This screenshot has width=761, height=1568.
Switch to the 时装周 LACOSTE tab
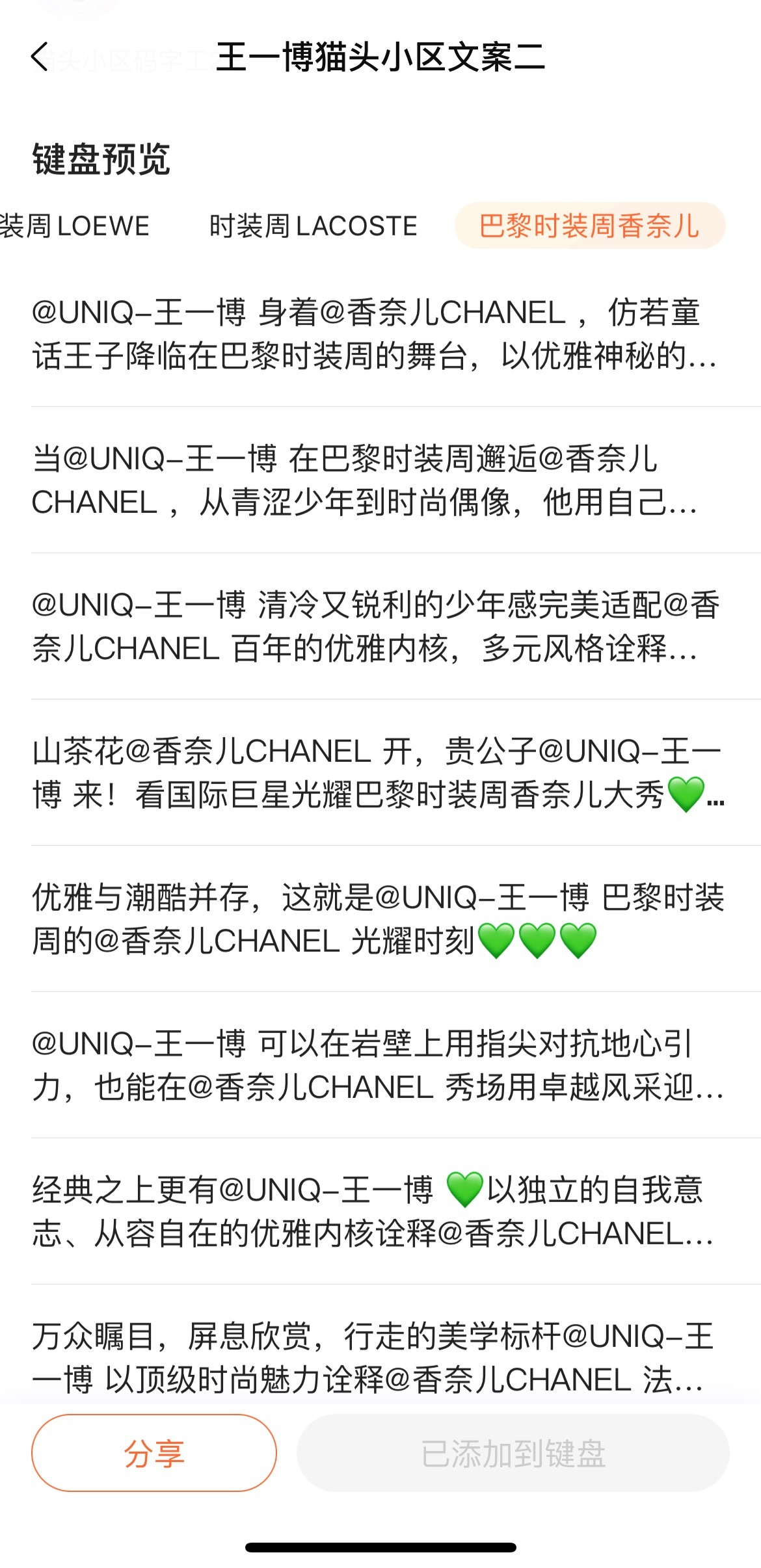(312, 227)
